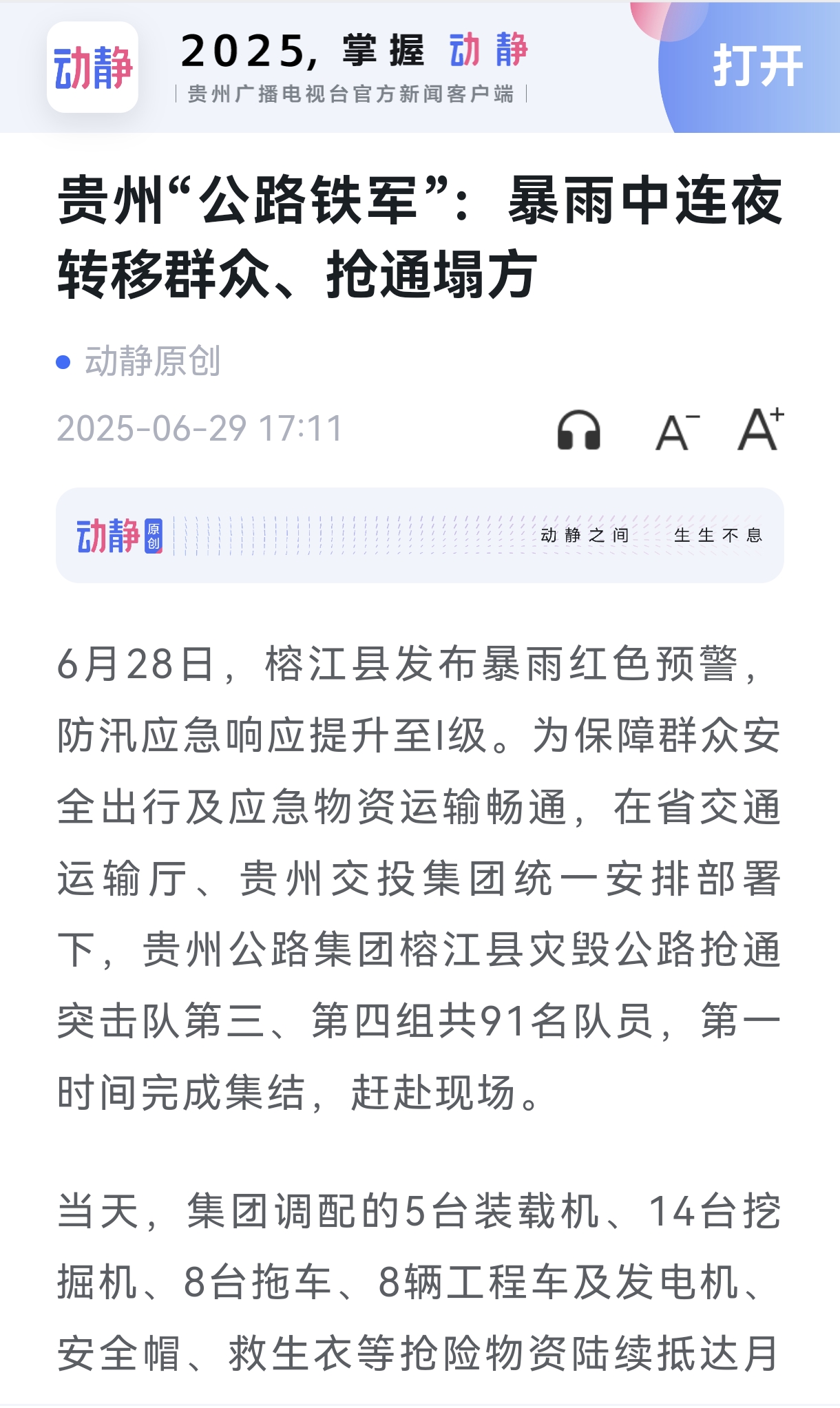Screen dimensions: 840x1408
Task: Increase font size with A+ icon
Action: (x=759, y=429)
